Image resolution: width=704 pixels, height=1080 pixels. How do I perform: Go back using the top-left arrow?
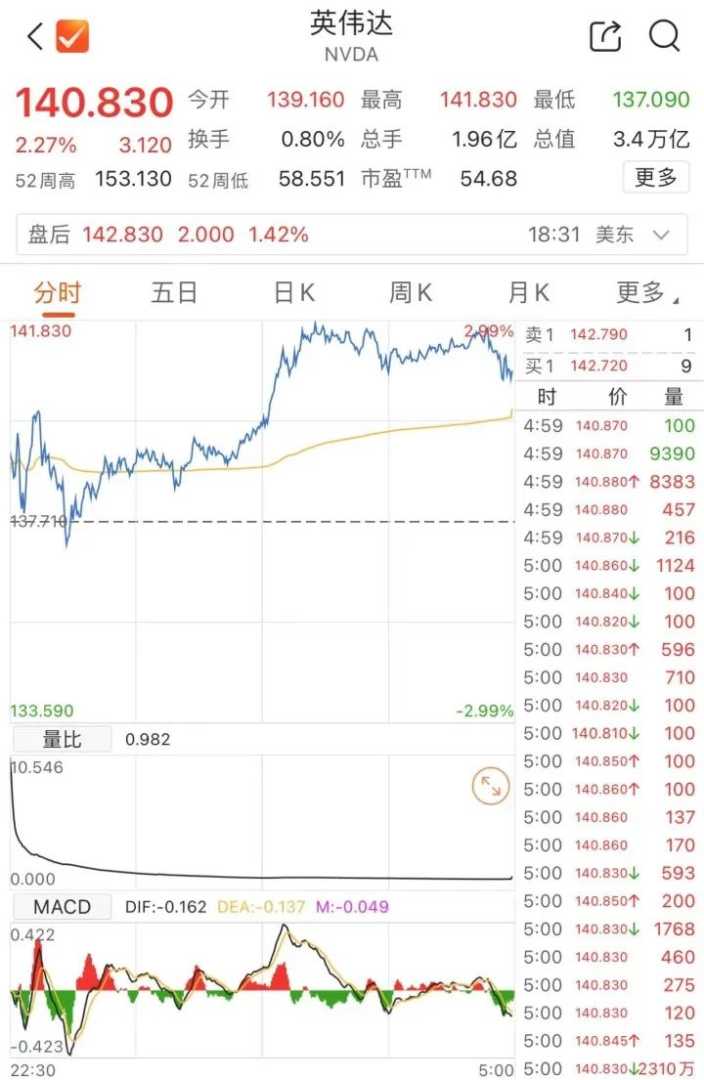(34, 37)
